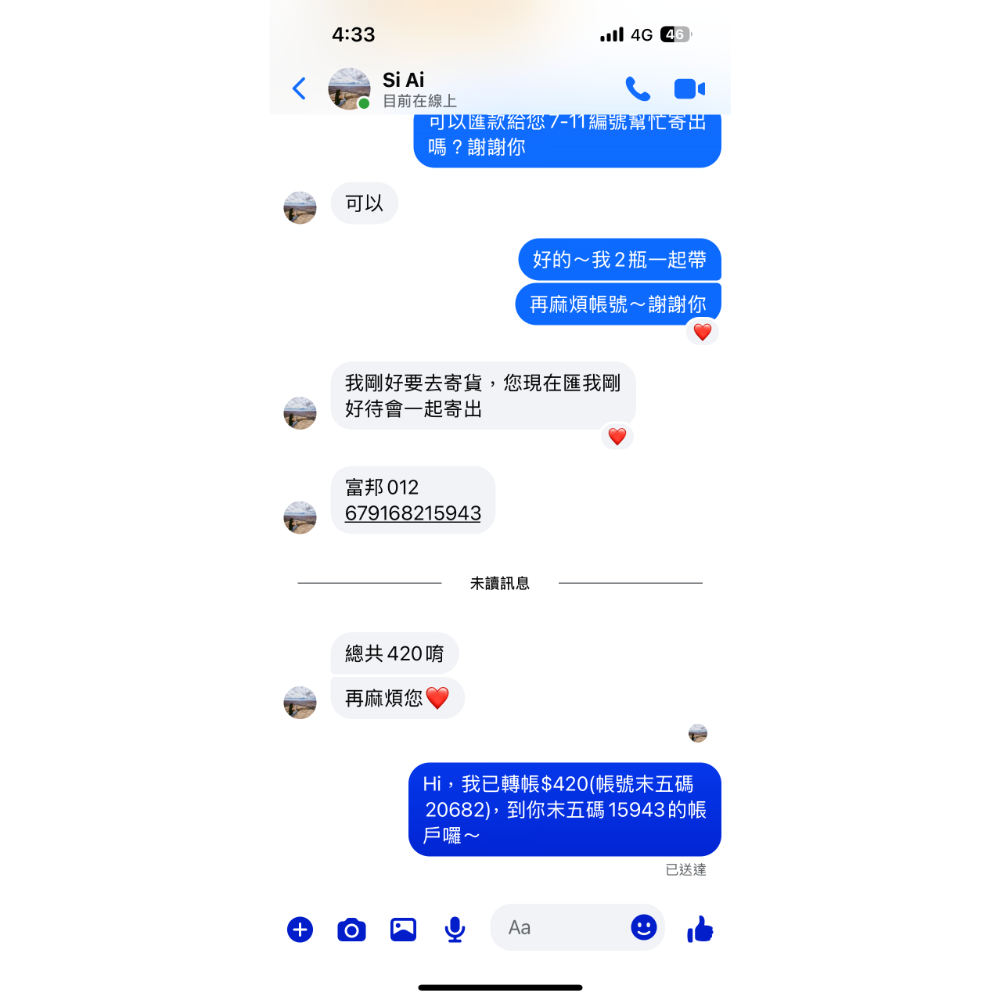Record a voice message with the microphone
The width and height of the screenshot is (1000, 1000).
[455, 929]
